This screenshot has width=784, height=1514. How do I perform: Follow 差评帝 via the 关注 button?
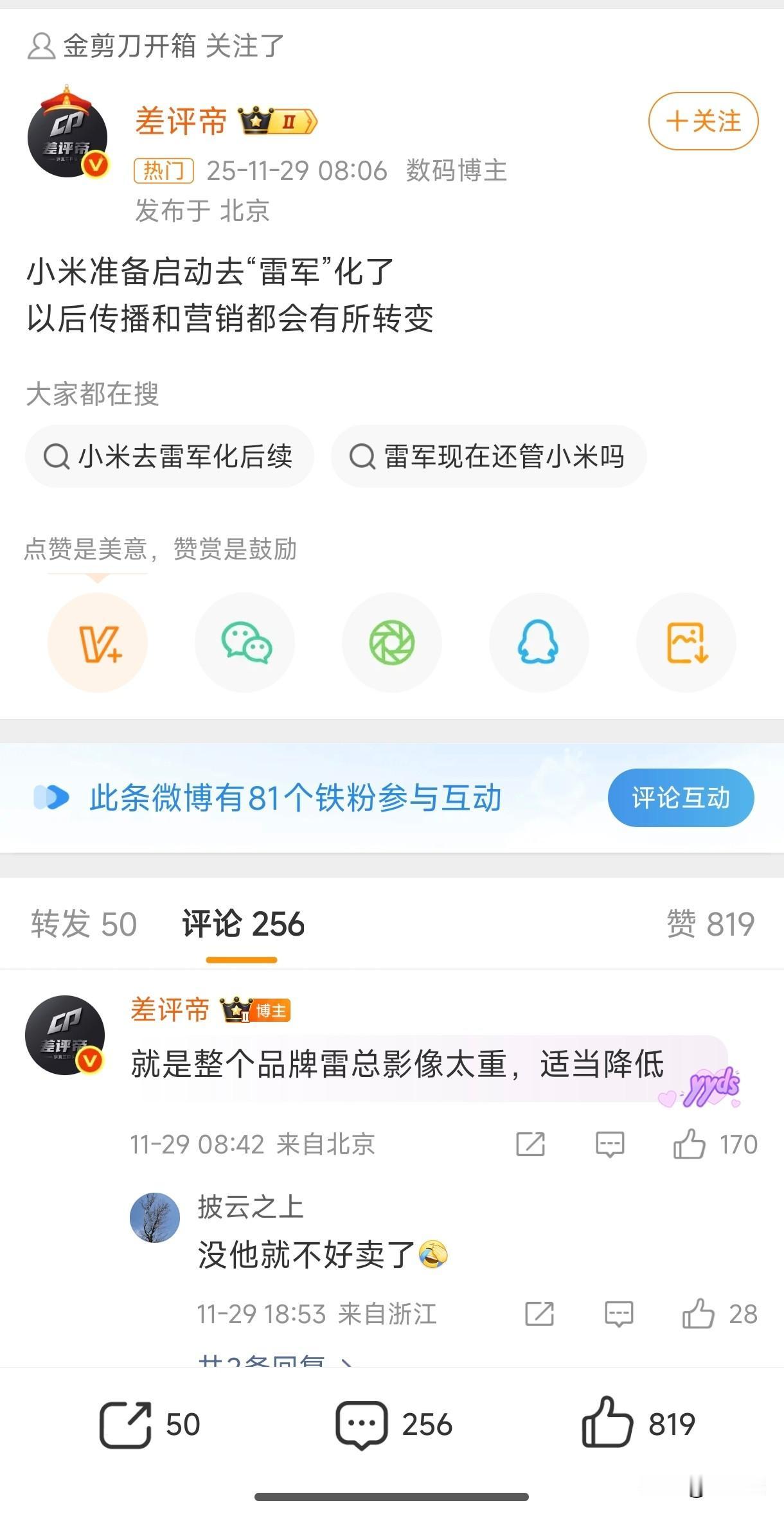point(702,120)
